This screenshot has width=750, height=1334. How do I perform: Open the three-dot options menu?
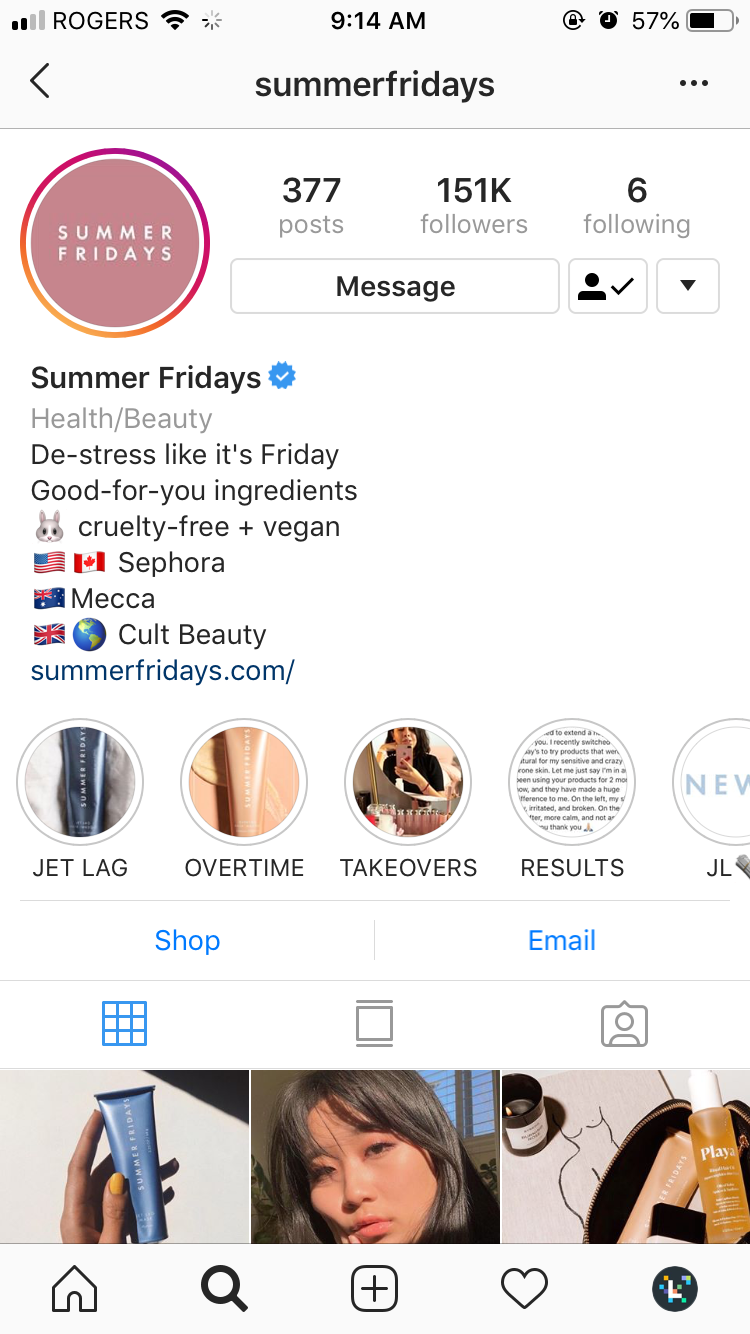tap(693, 84)
